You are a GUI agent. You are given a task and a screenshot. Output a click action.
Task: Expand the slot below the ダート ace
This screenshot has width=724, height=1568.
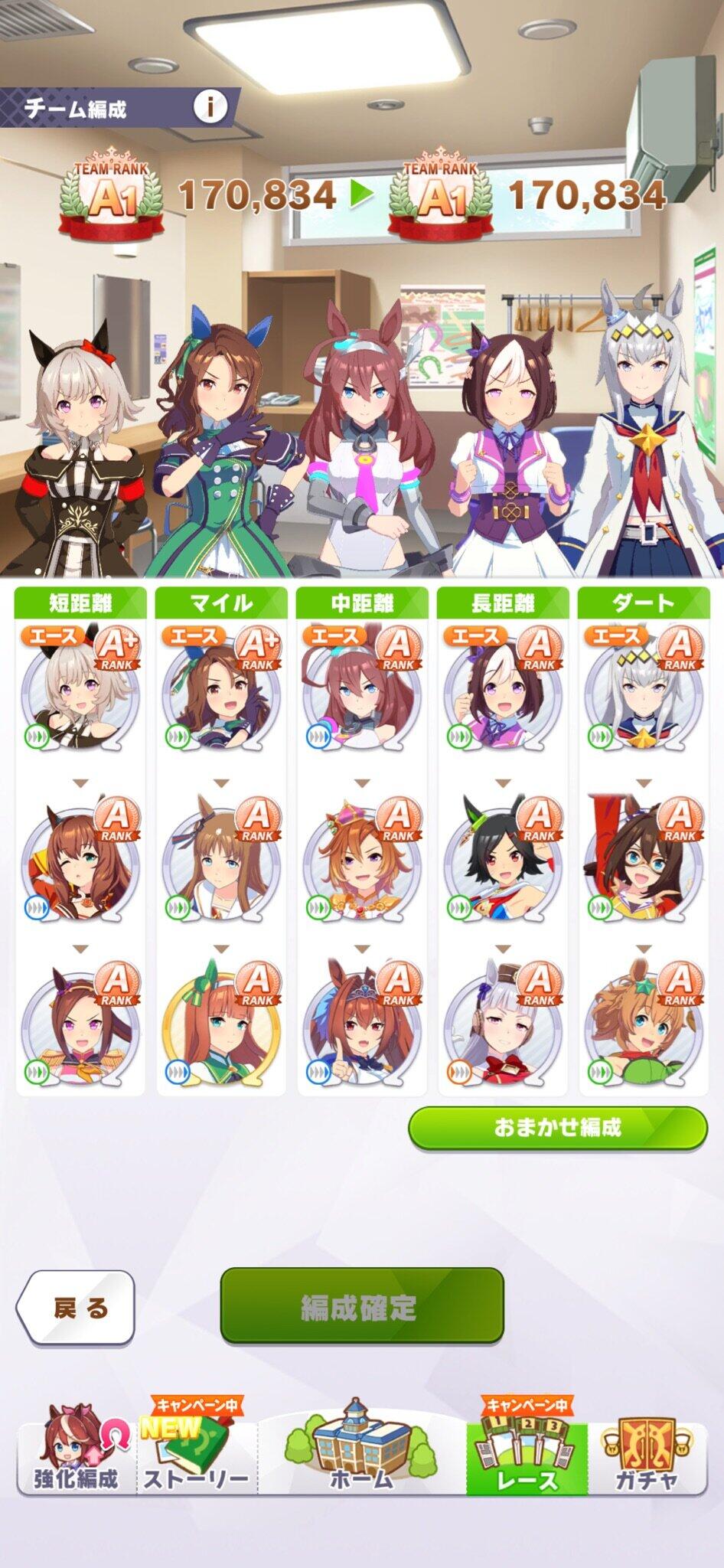[x=644, y=782]
